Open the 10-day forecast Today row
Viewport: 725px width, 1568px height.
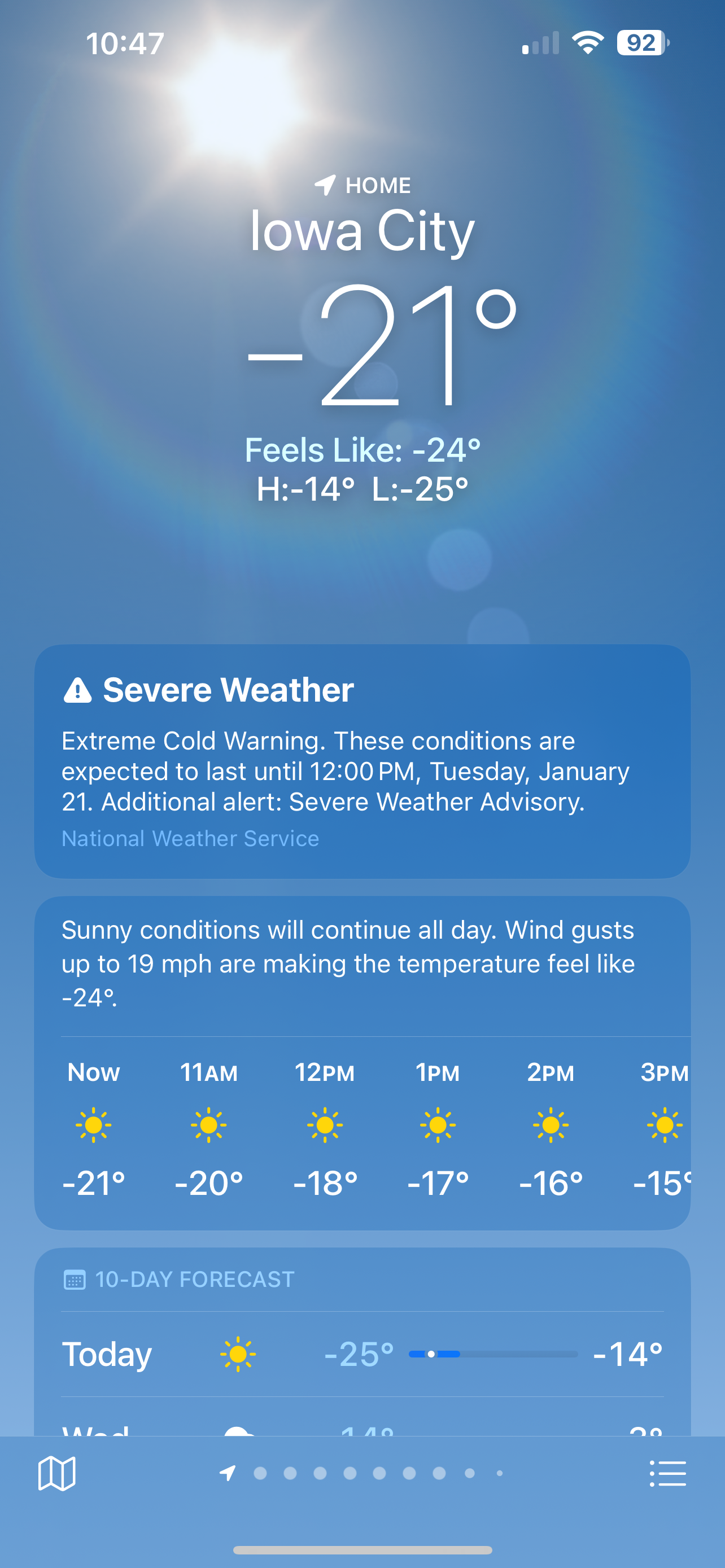361,1354
